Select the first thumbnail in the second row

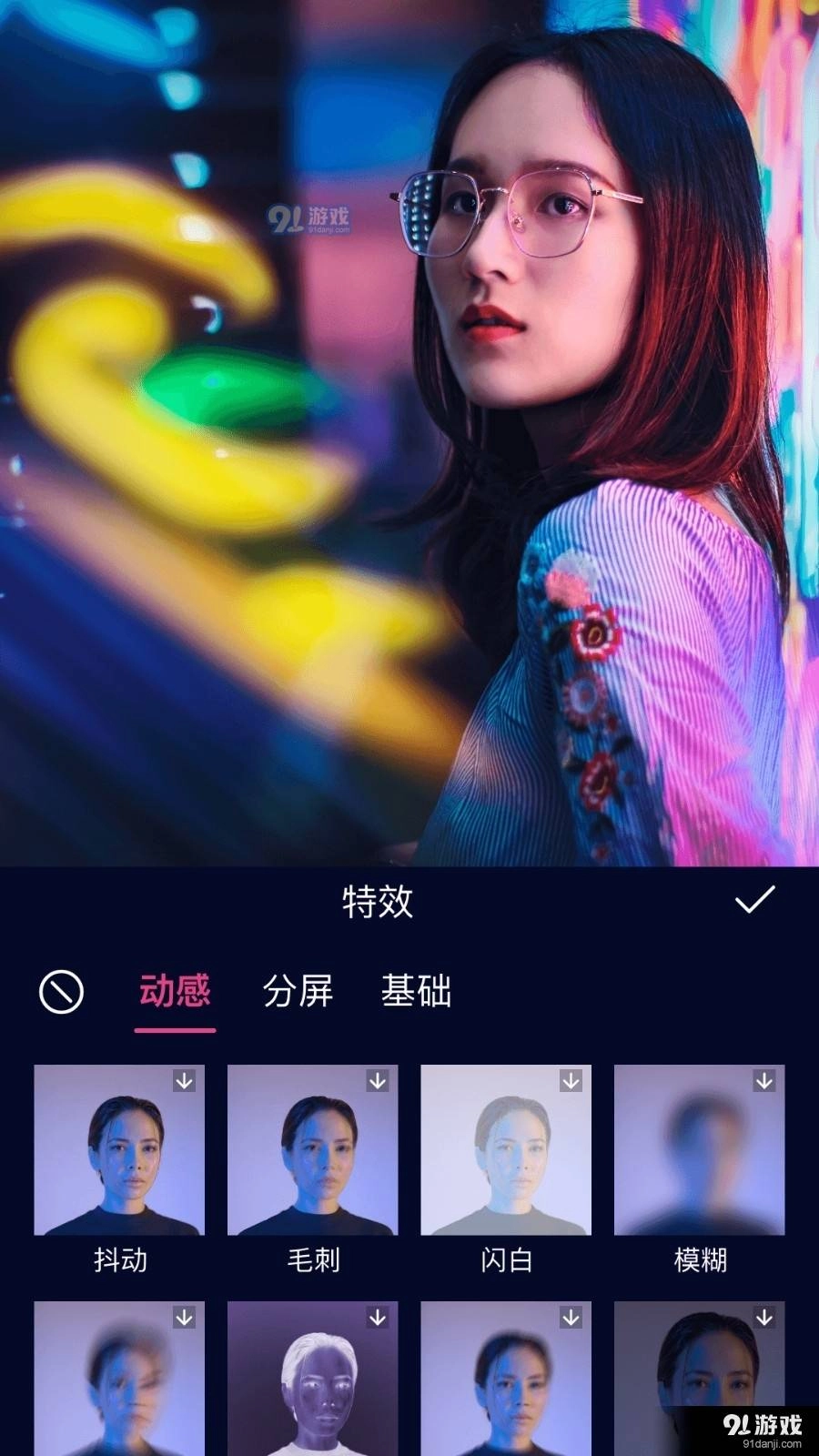click(x=120, y=1379)
